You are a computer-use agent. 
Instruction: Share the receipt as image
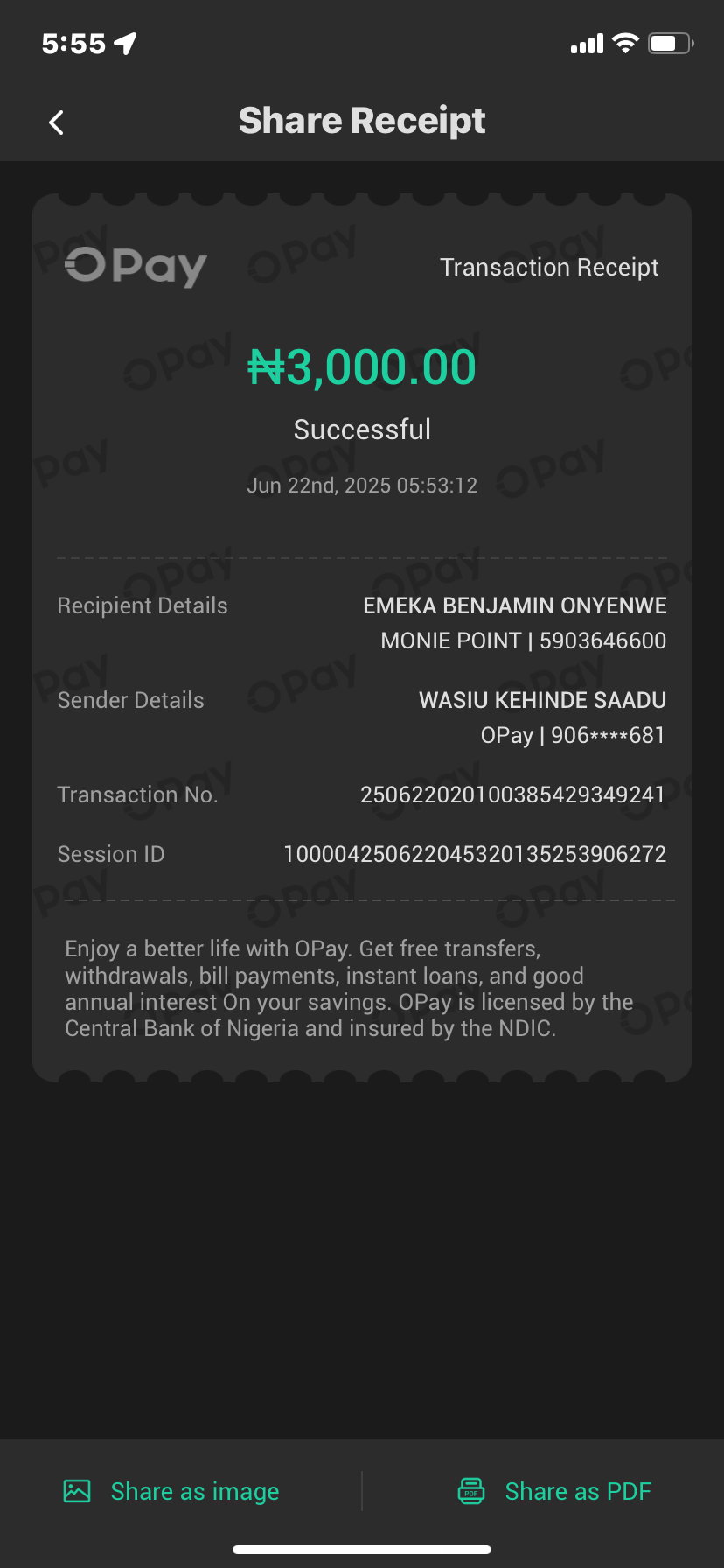point(172,1491)
